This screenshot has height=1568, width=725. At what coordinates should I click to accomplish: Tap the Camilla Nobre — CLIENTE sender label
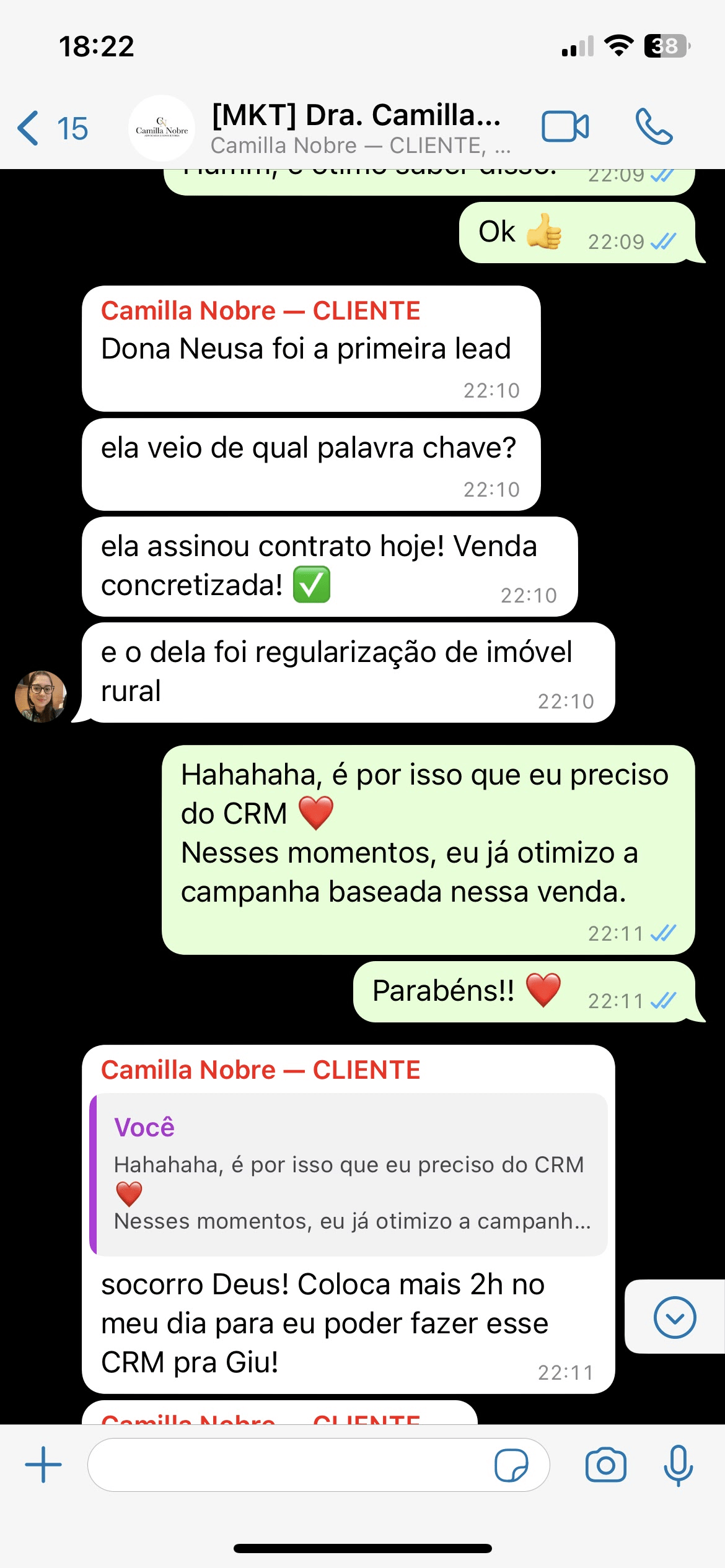[260, 310]
